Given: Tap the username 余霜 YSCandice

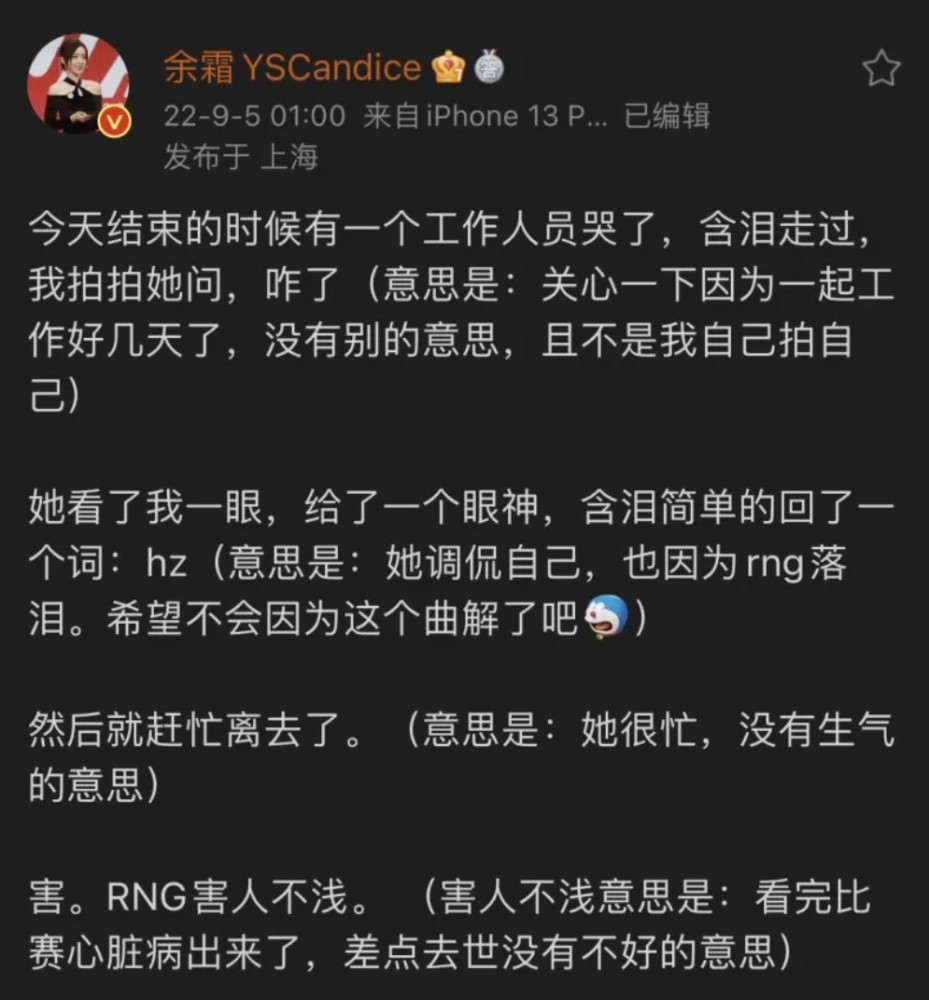Looking at the screenshot, I should (292, 67).
